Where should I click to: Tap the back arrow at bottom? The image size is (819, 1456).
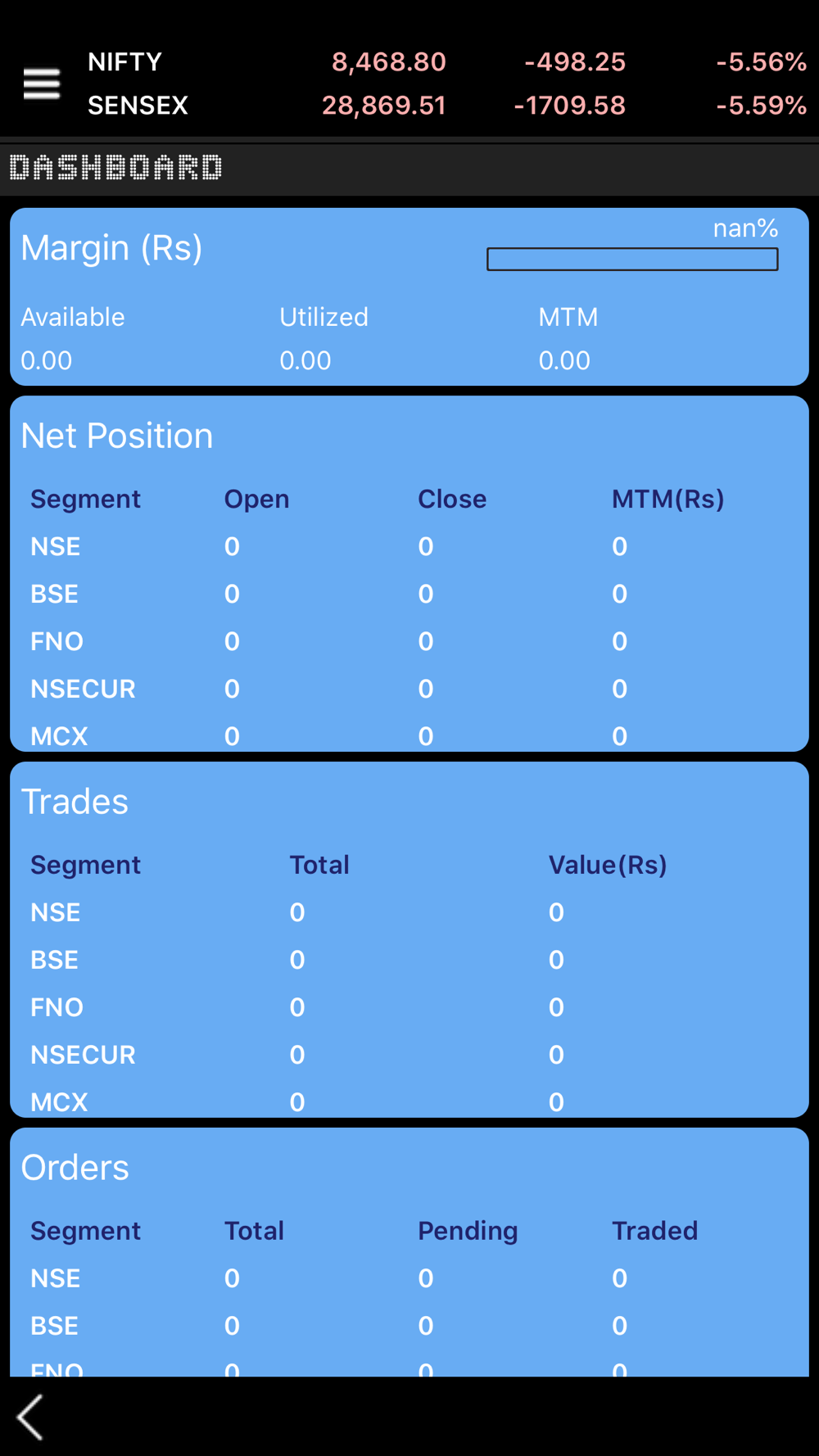coord(31,1418)
